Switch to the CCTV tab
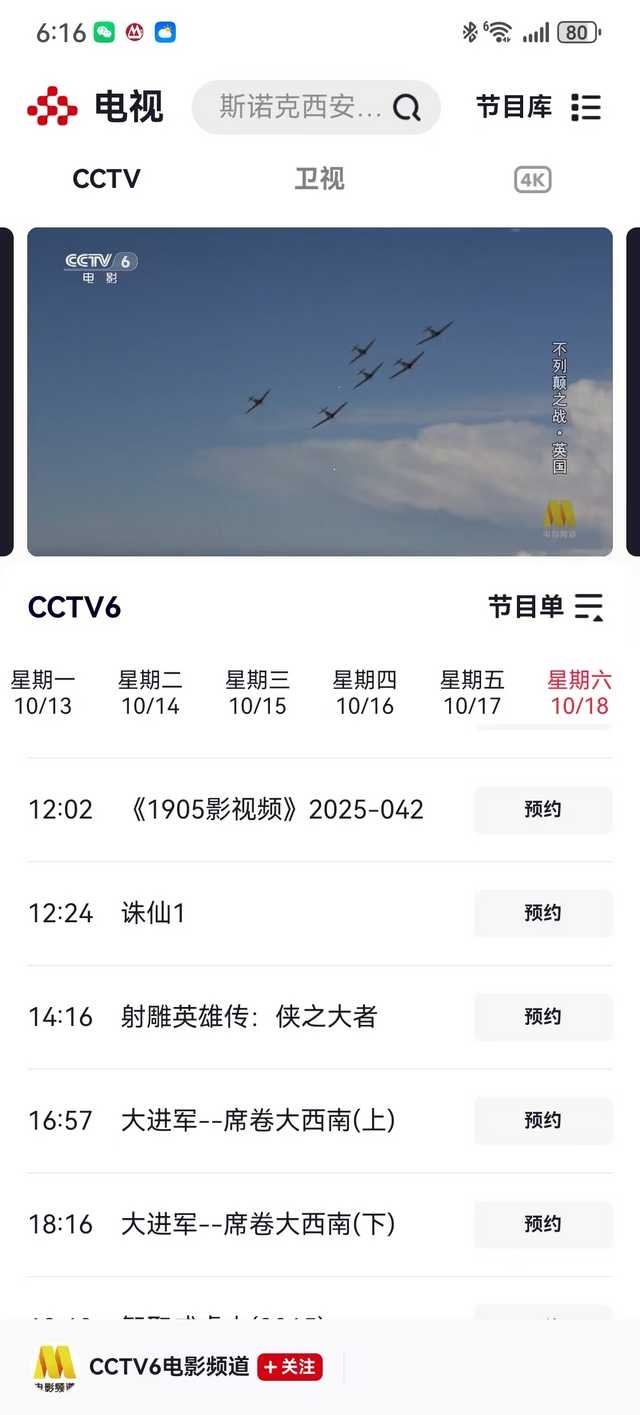 coord(106,179)
